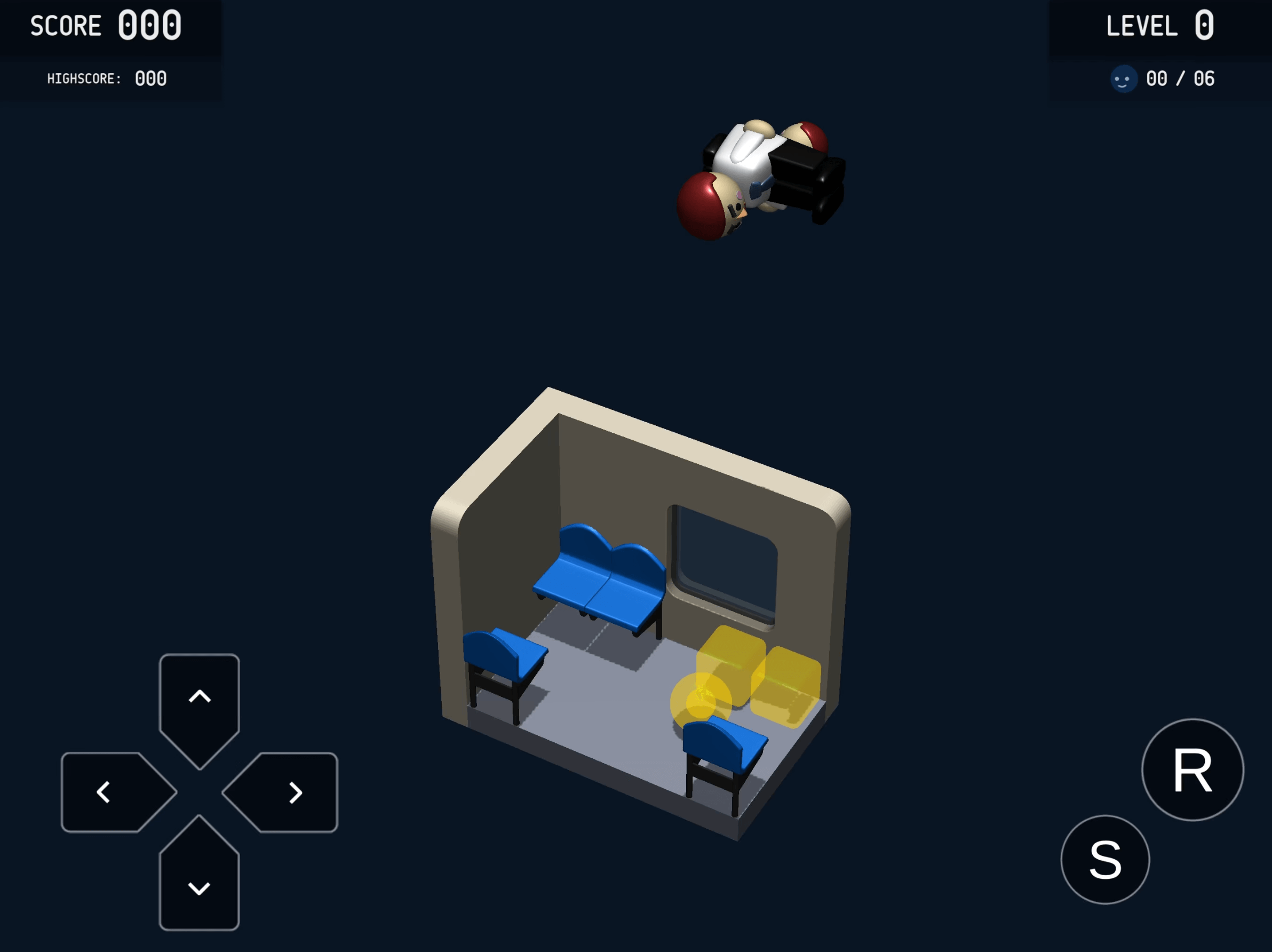Tap the up arrow on the D-pad
The height and width of the screenshot is (952, 1272).
199,702
